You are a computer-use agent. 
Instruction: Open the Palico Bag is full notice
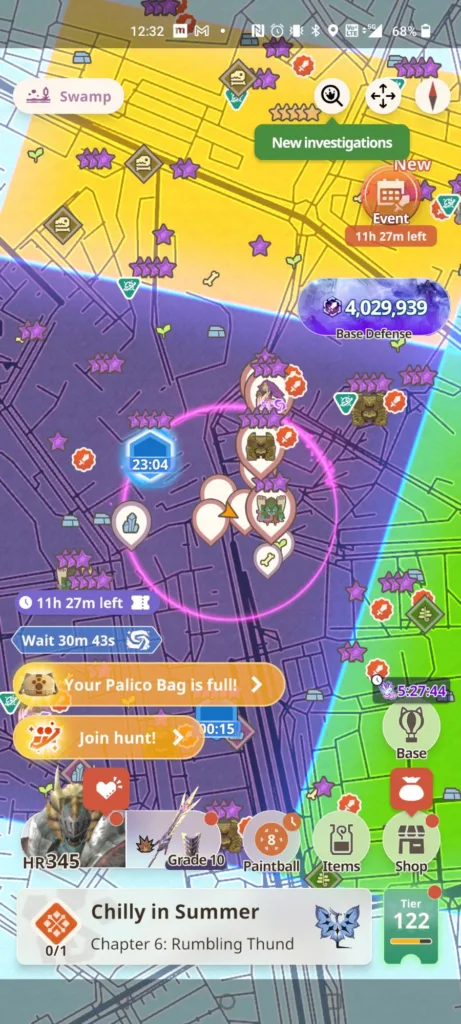[x=150, y=684]
